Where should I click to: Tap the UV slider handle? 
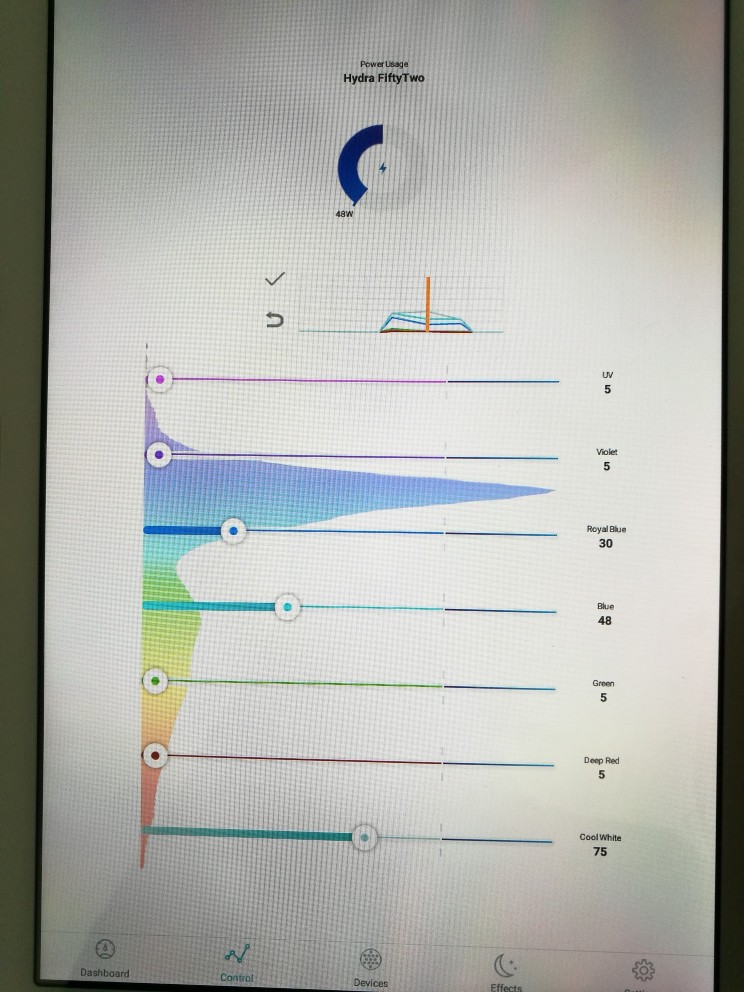(x=160, y=379)
